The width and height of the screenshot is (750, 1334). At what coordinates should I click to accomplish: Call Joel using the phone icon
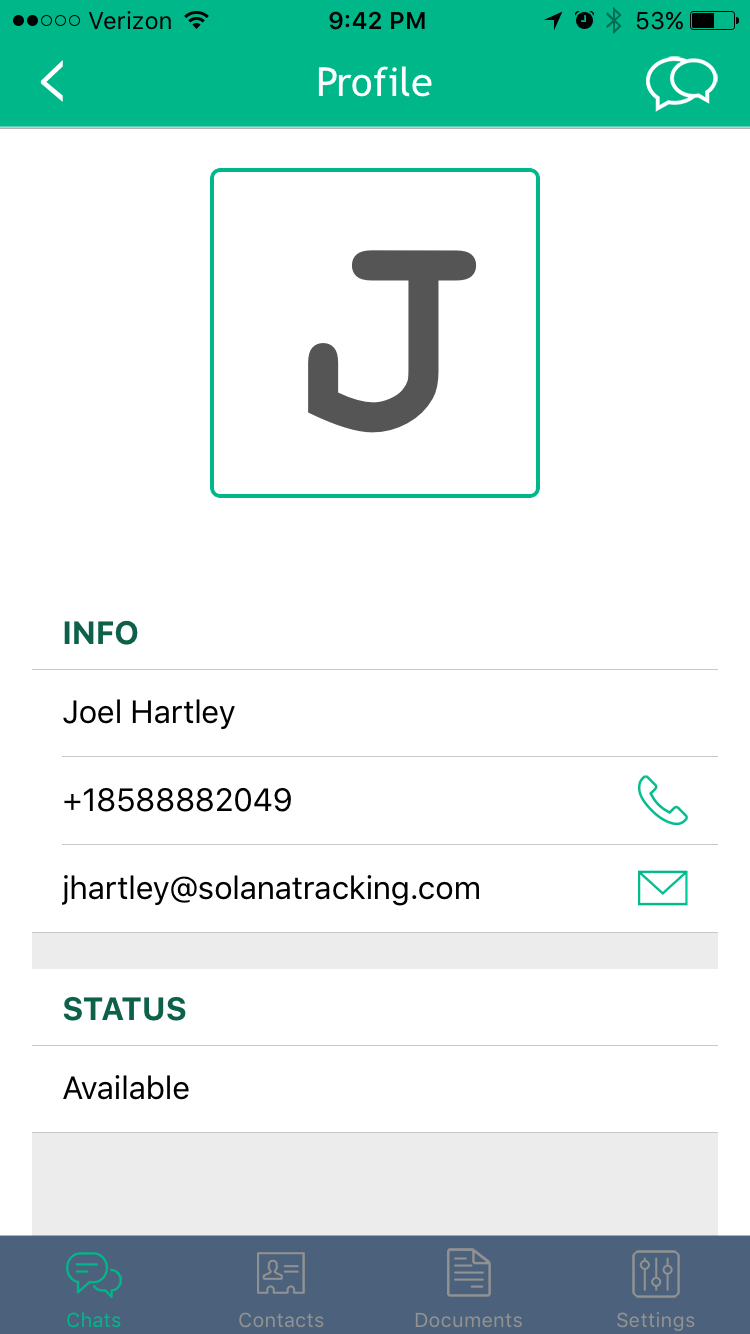(x=662, y=800)
